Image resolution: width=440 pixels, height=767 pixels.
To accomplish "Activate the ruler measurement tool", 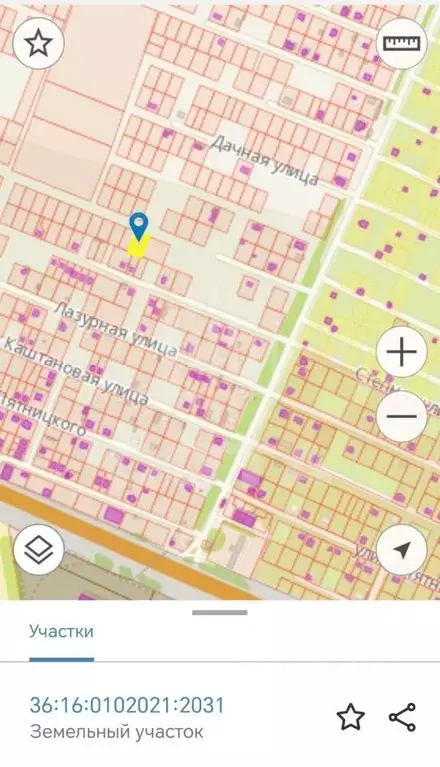I will pyautogui.click(x=401, y=44).
